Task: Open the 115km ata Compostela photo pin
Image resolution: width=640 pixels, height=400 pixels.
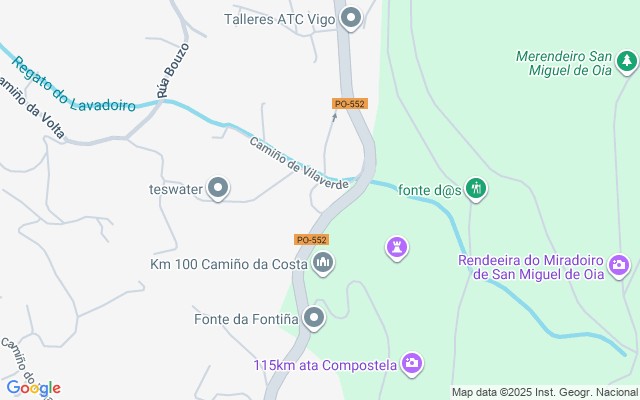Action: point(411,364)
